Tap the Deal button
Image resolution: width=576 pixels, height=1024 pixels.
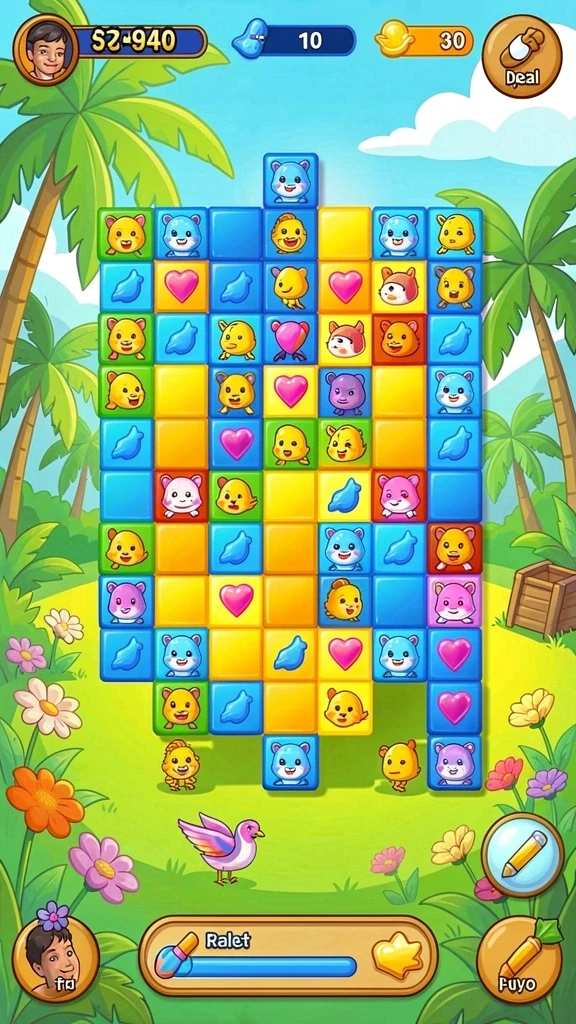point(522,56)
